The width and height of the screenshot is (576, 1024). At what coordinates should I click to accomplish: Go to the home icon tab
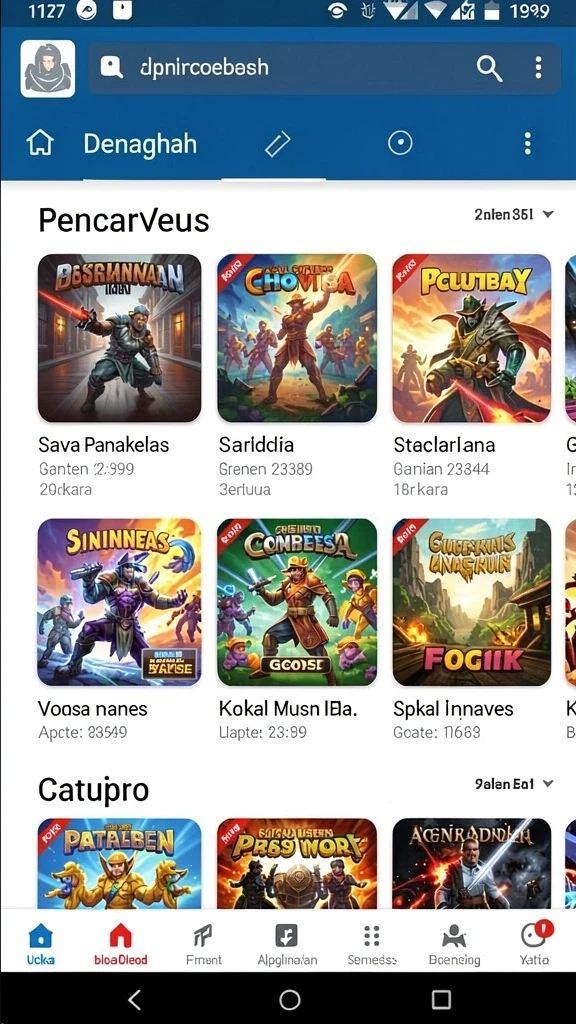pyautogui.click(x=40, y=143)
